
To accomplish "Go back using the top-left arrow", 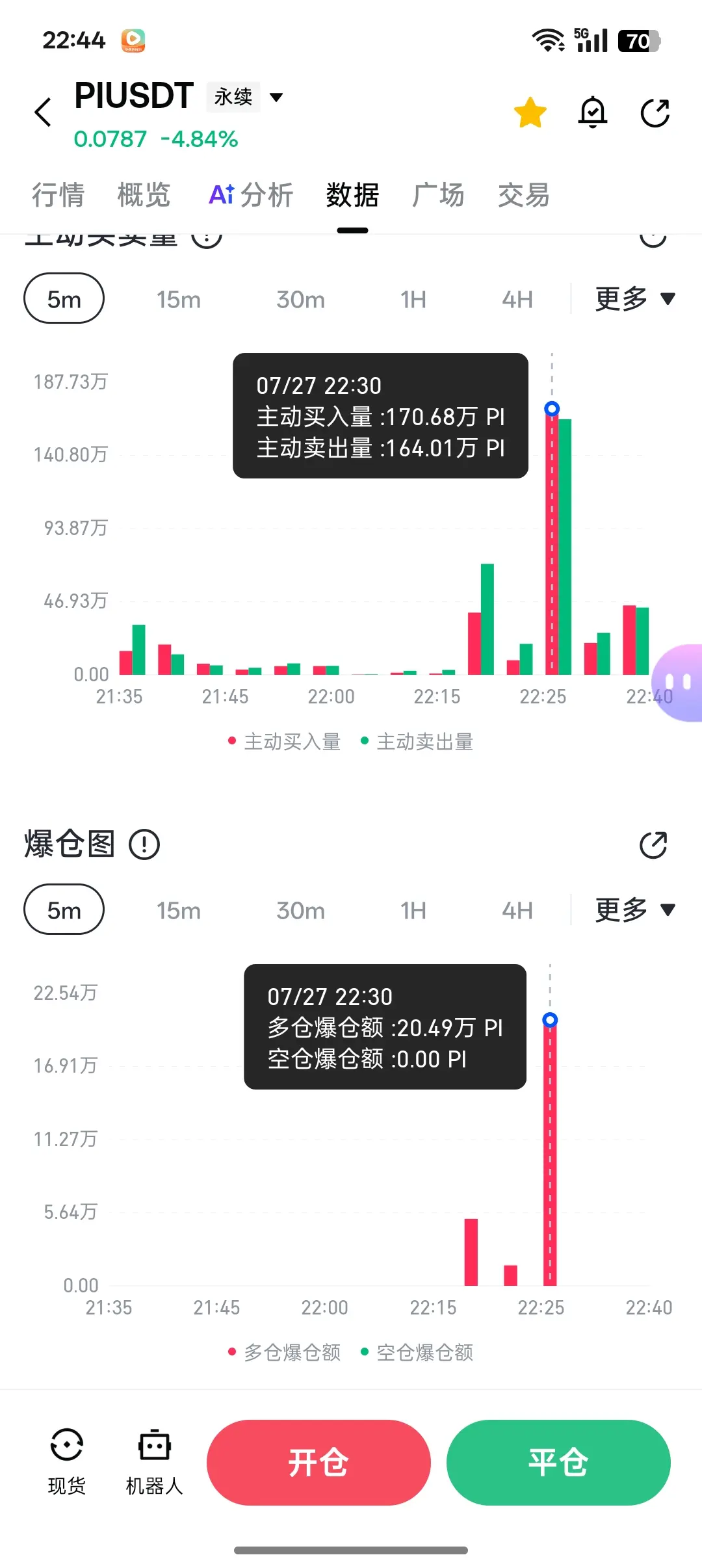I will click(43, 112).
